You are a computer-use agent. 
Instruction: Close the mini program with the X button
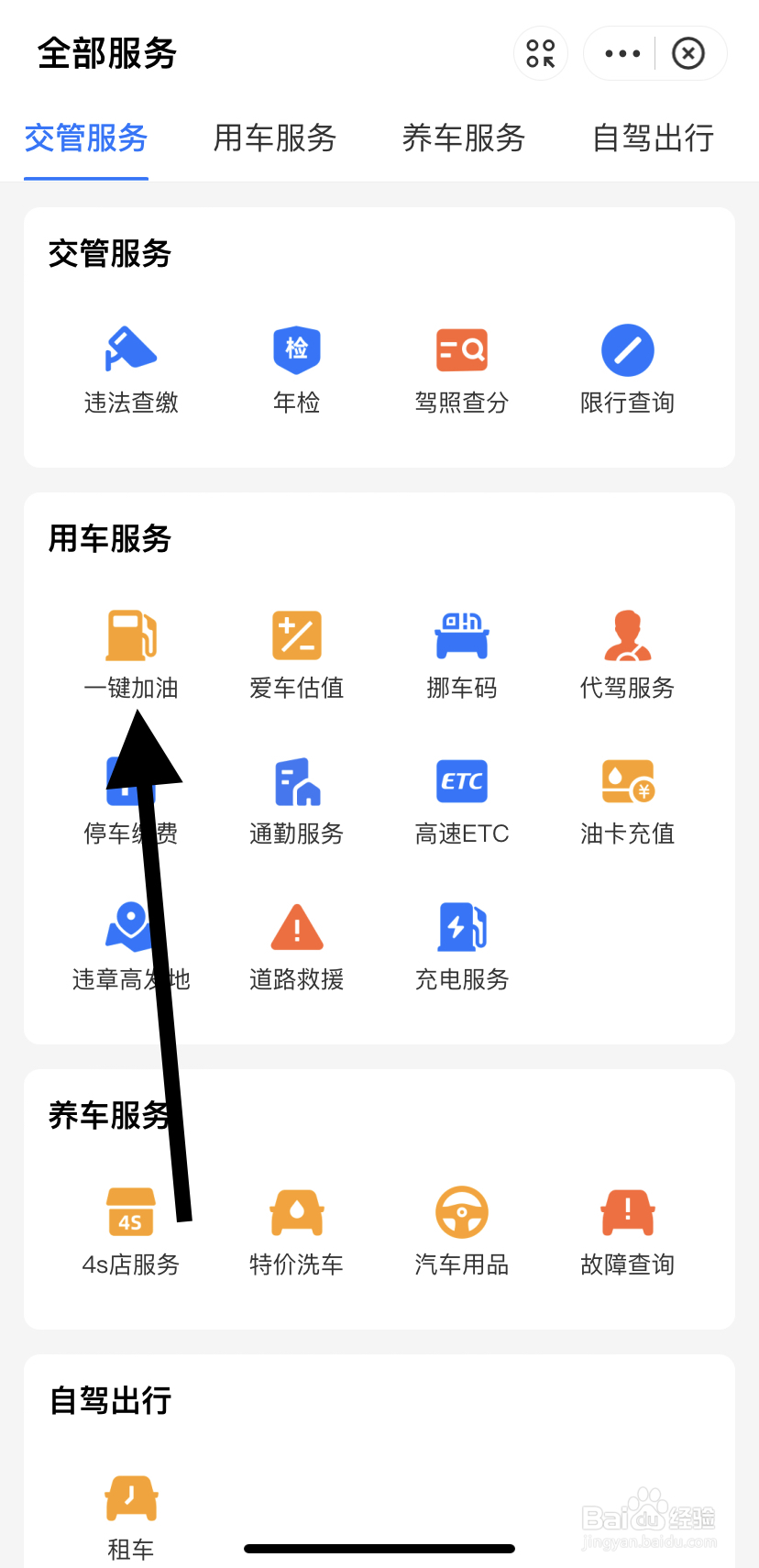(x=688, y=53)
